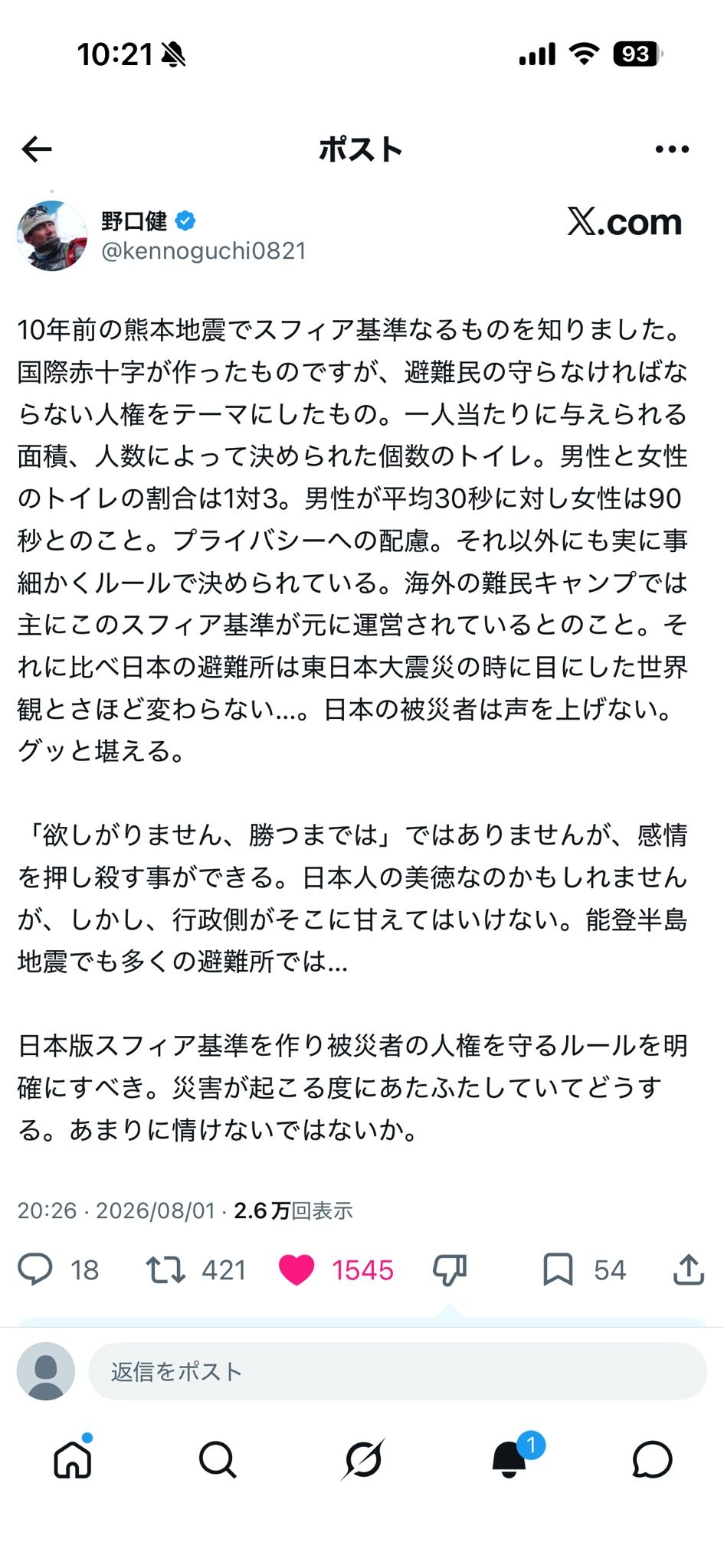This screenshot has height=1568, width=724.
Task: Switch to the Home tab
Action: click(73, 1459)
